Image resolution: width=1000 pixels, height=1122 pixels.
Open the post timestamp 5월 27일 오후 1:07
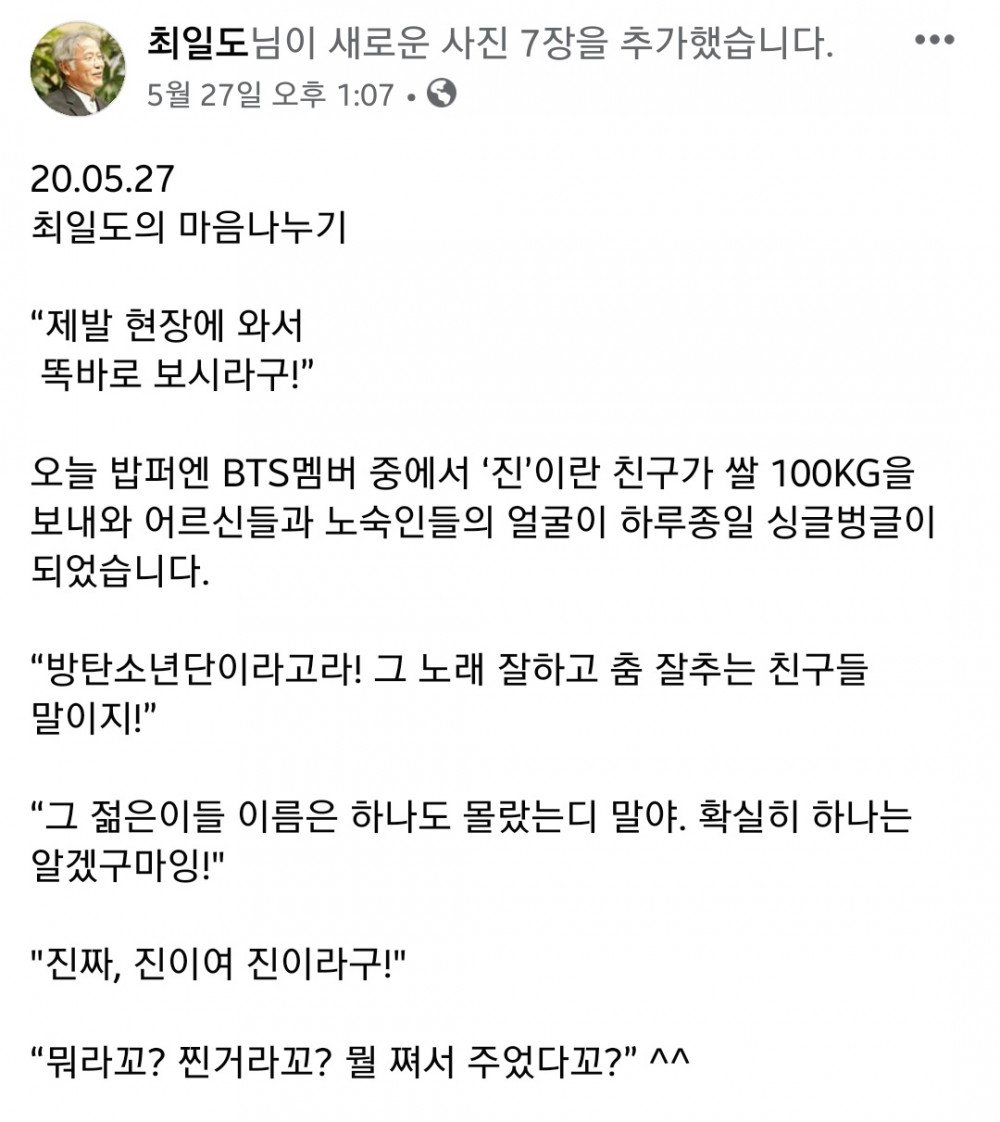[x=270, y=95]
